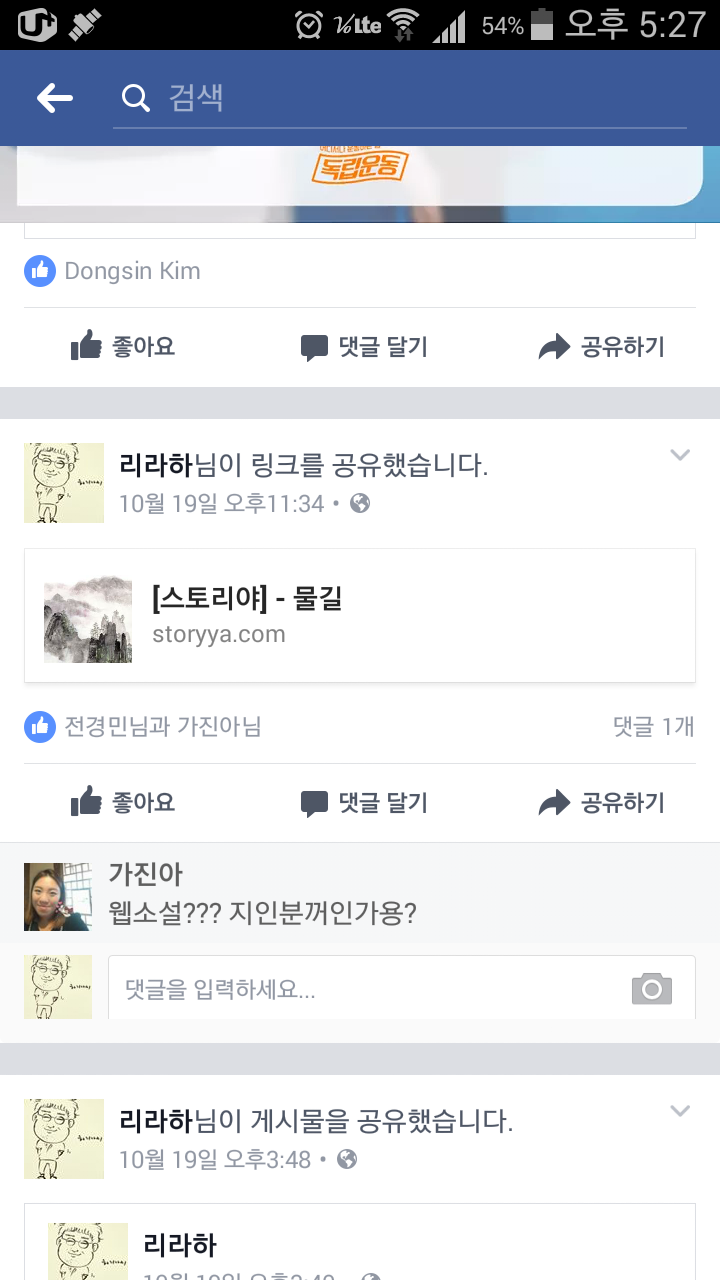Like the post liked by Dongsin Kim
This screenshot has height=1280, width=720.
[122, 347]
